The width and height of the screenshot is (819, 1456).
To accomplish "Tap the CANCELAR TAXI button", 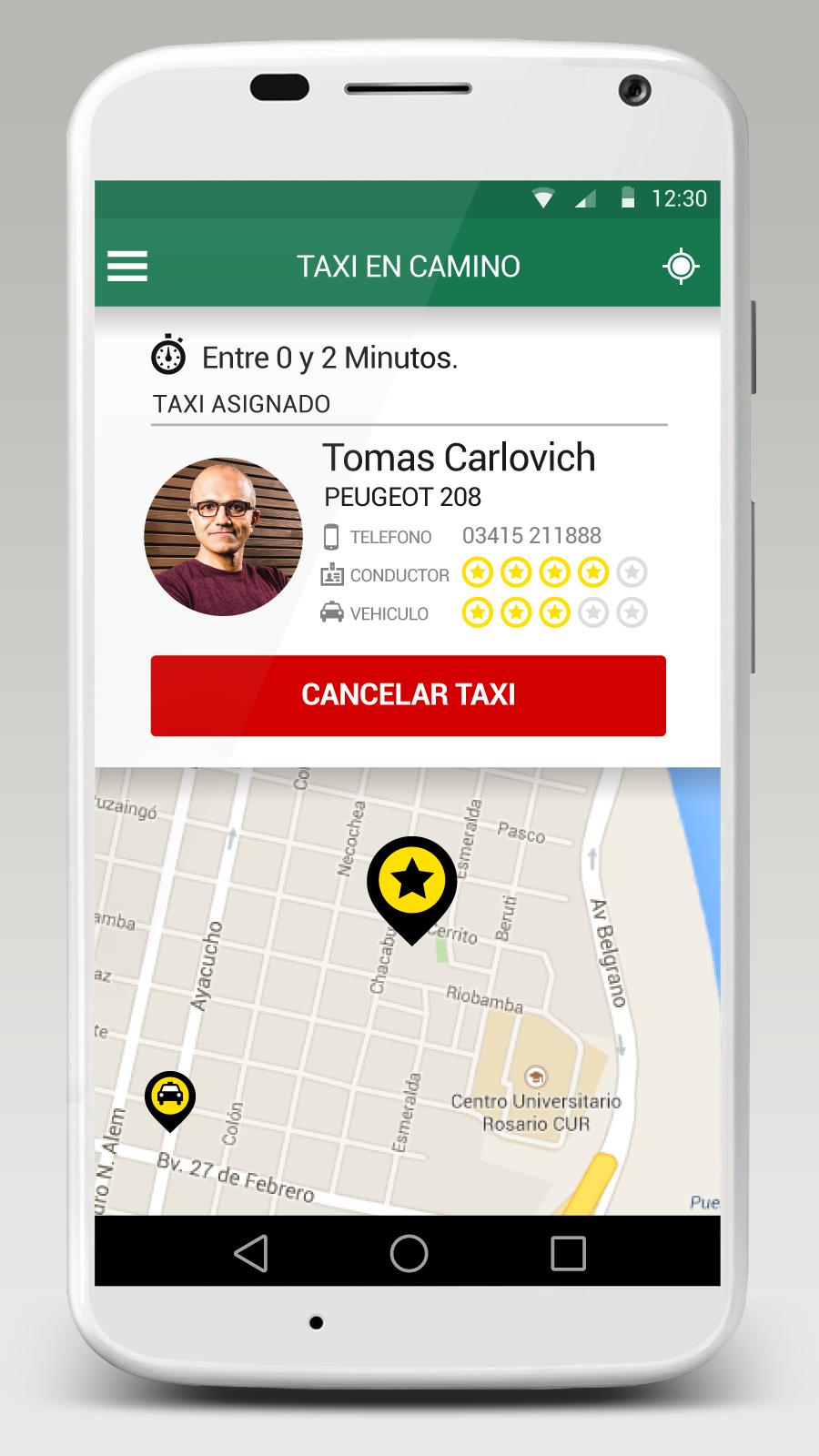I will tap(408, 695).
